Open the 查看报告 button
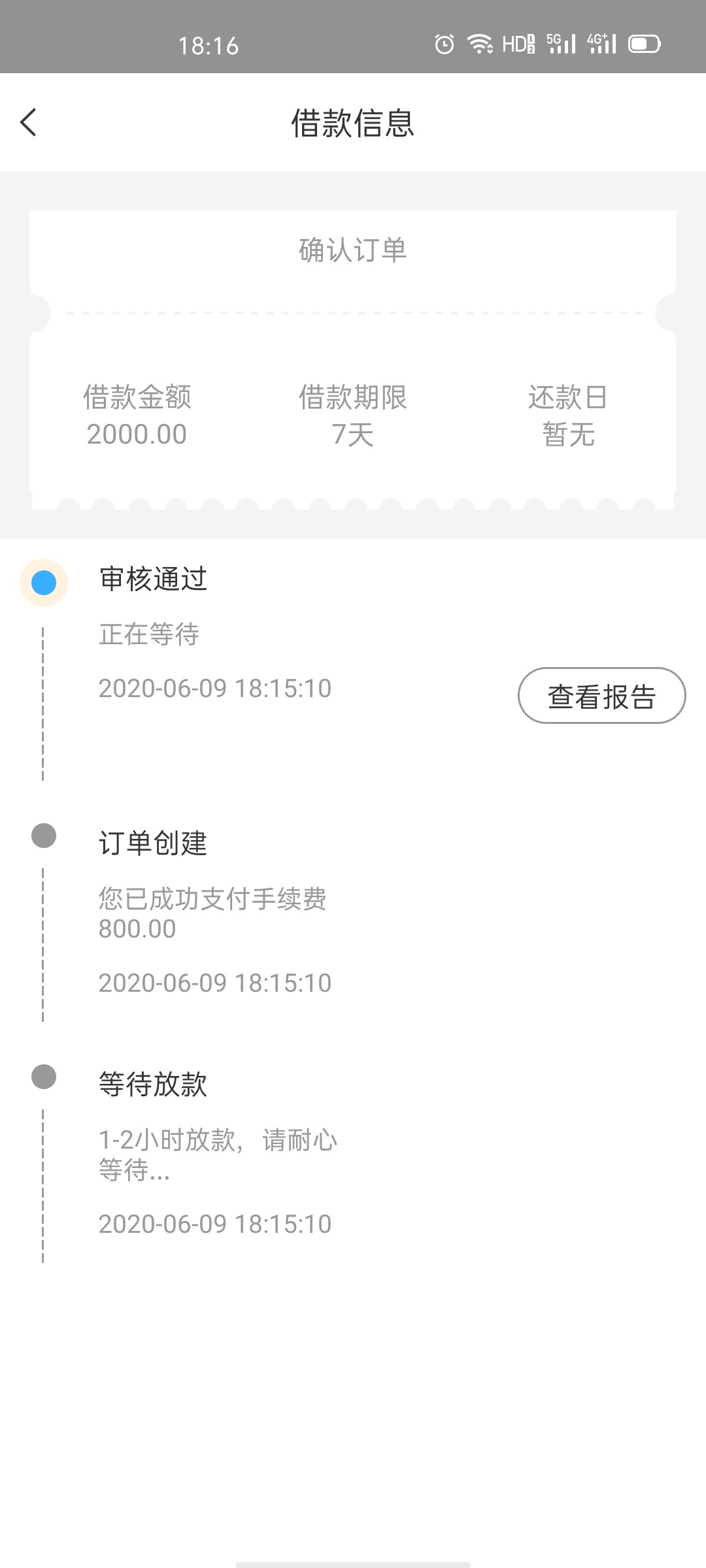The image size is (706, 1568). [601, 696]
